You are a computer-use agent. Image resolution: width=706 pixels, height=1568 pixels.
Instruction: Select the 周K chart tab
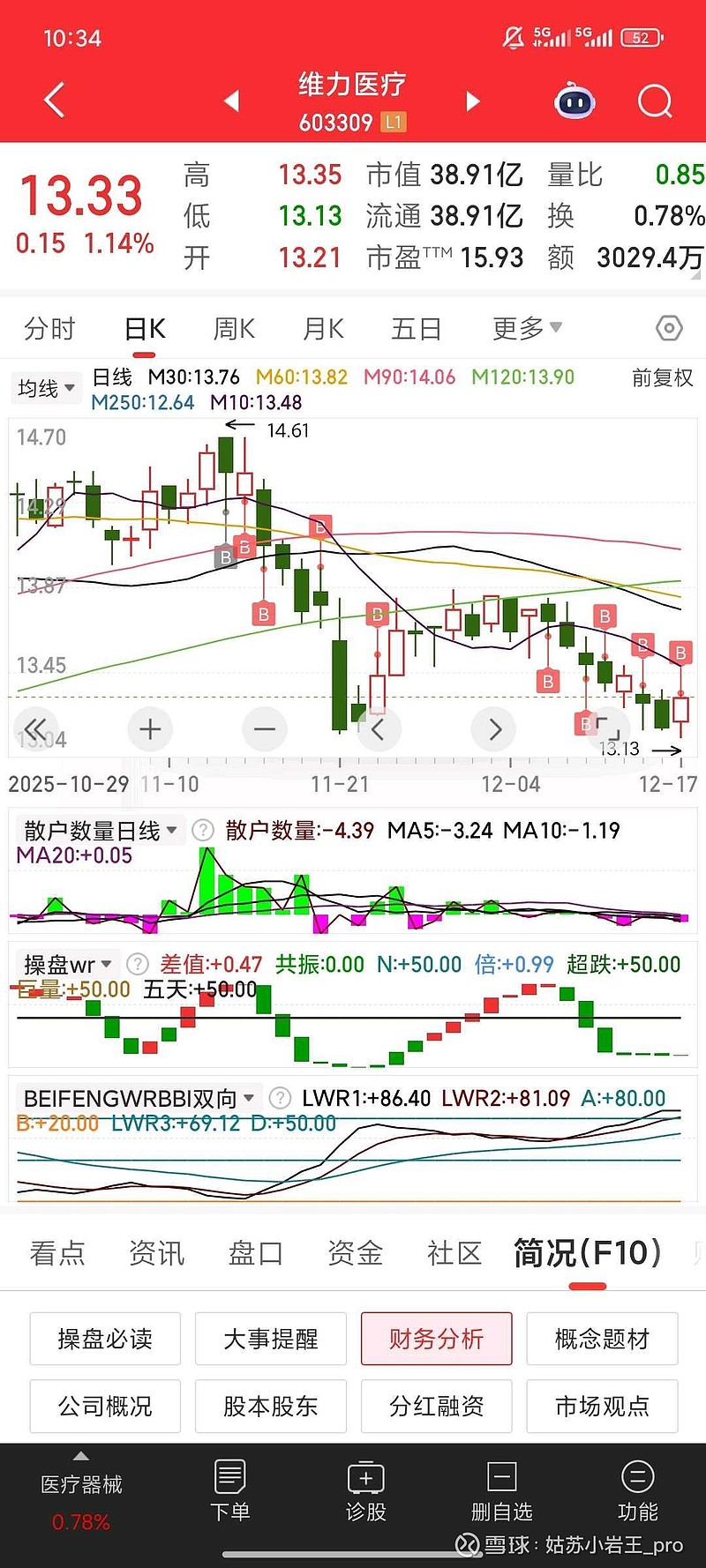coord(234,329)
